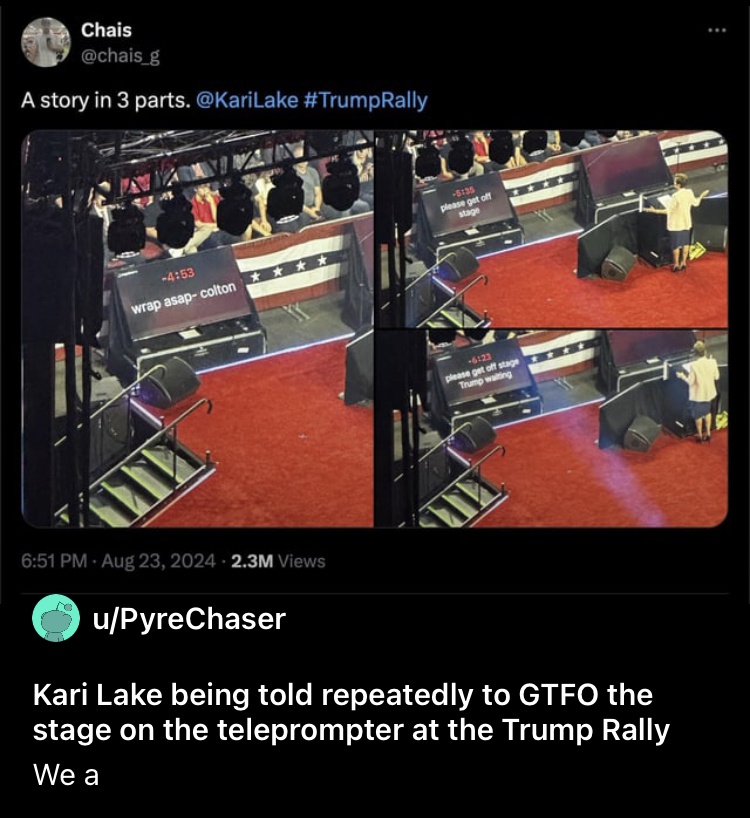The width and height of the screenshot is (750, 818).
Task: Open u/PyreChaser's profile from the username
Action: [188, 619]
